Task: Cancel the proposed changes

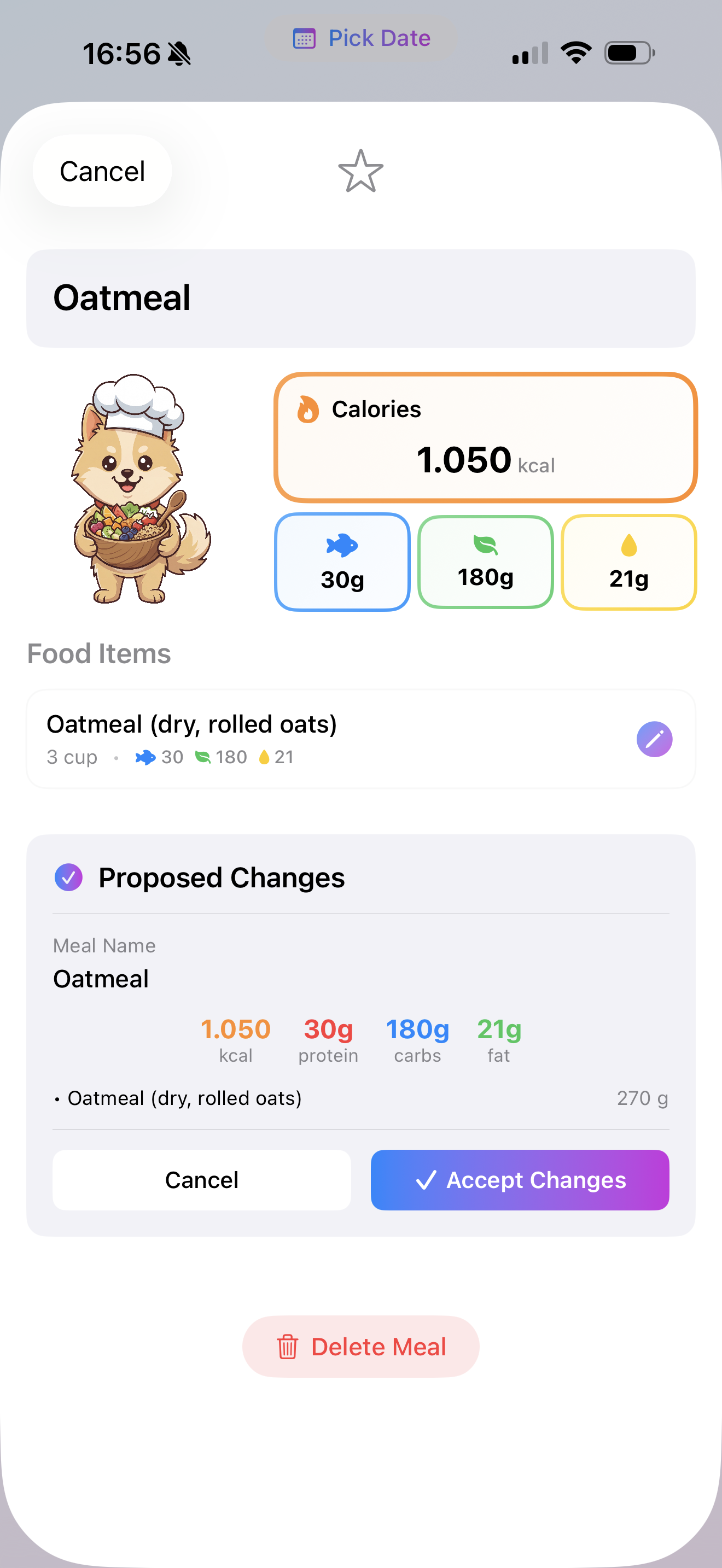Action: pyautogui.click(x=201, y=1180)
